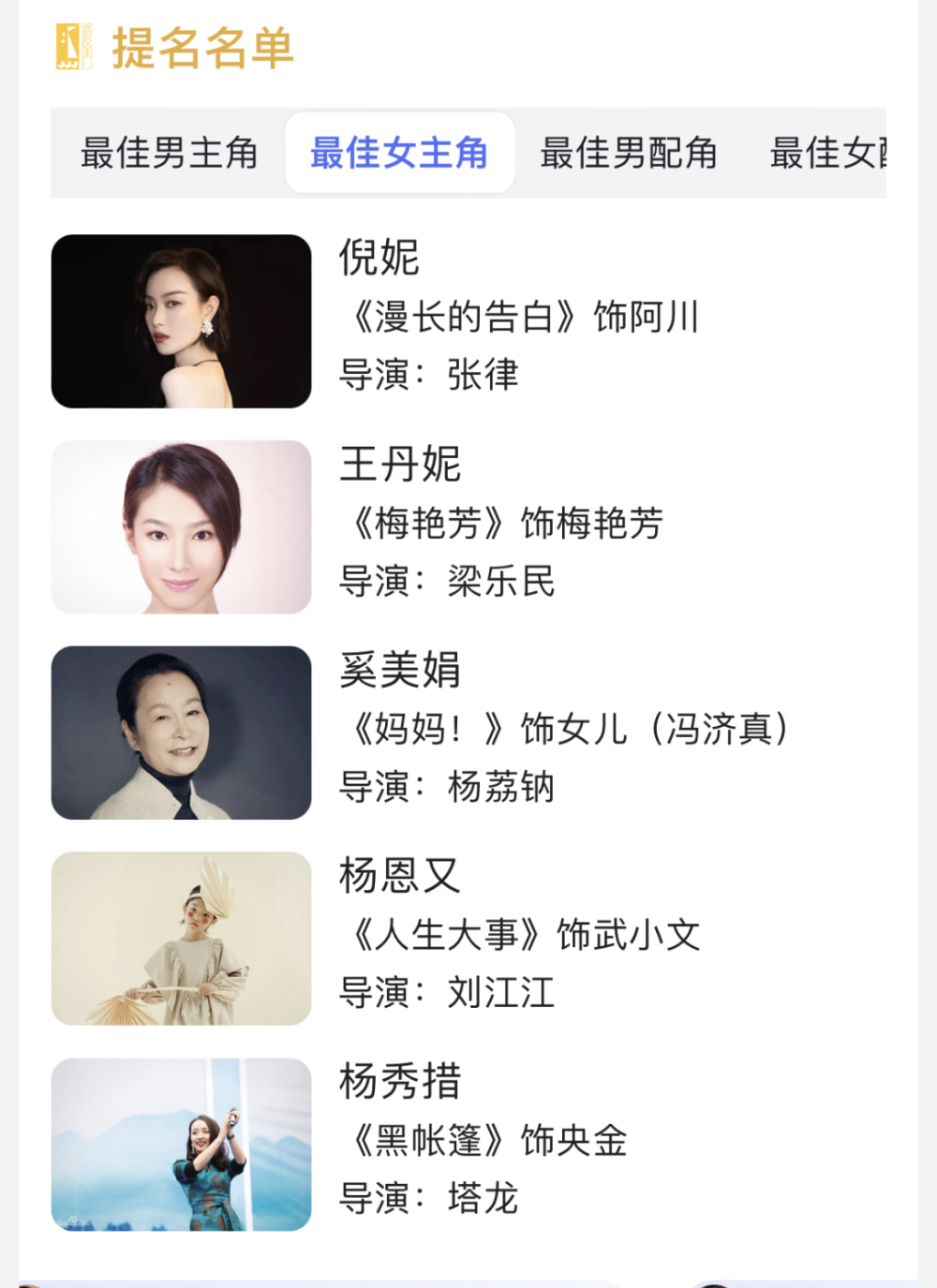Open the 最佳男配角 tab
This screenshot has height=1288, width=937.
point(629,153)
